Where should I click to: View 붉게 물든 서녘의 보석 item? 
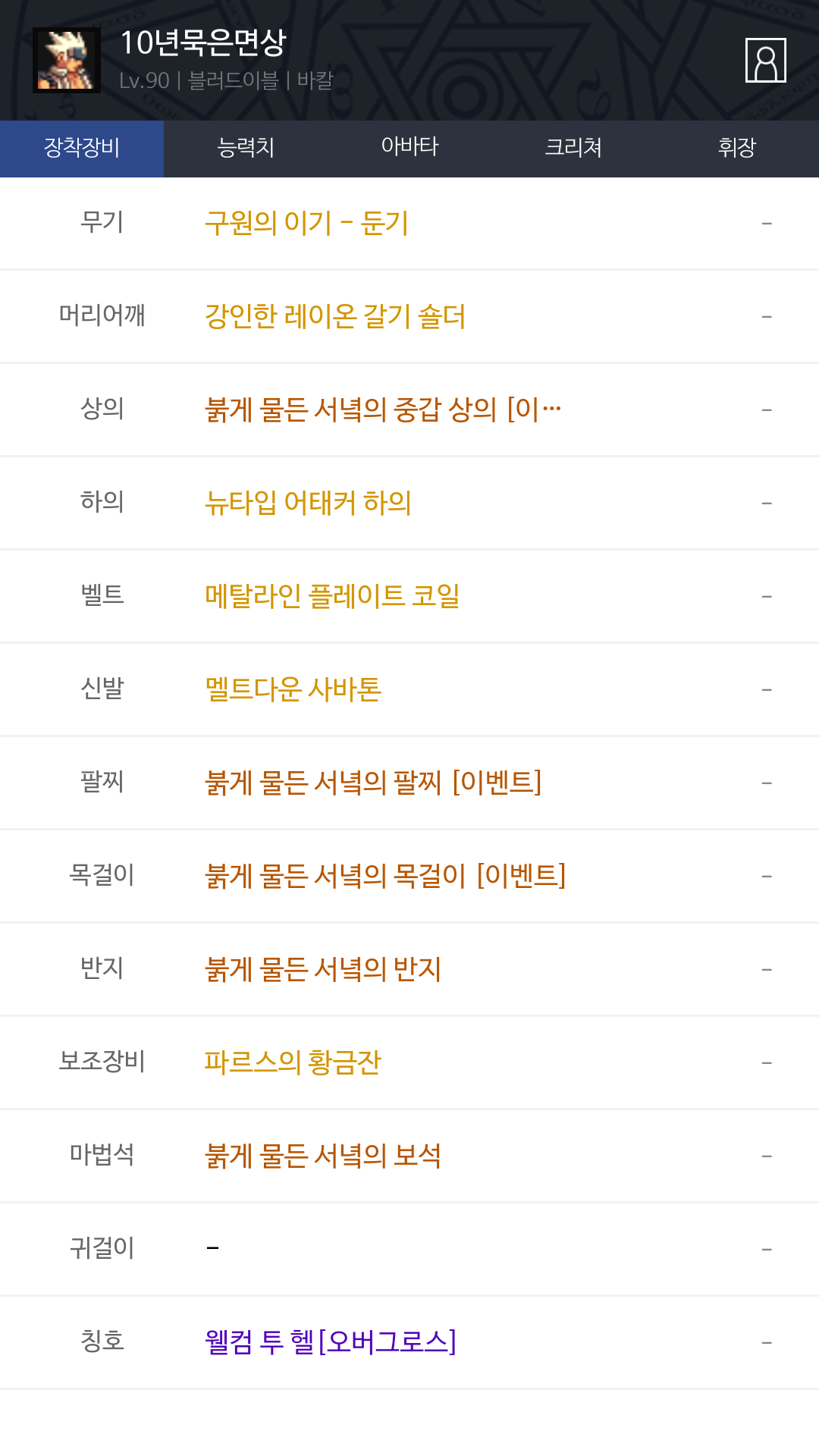pyautogui.click(x=323, y=1156)
